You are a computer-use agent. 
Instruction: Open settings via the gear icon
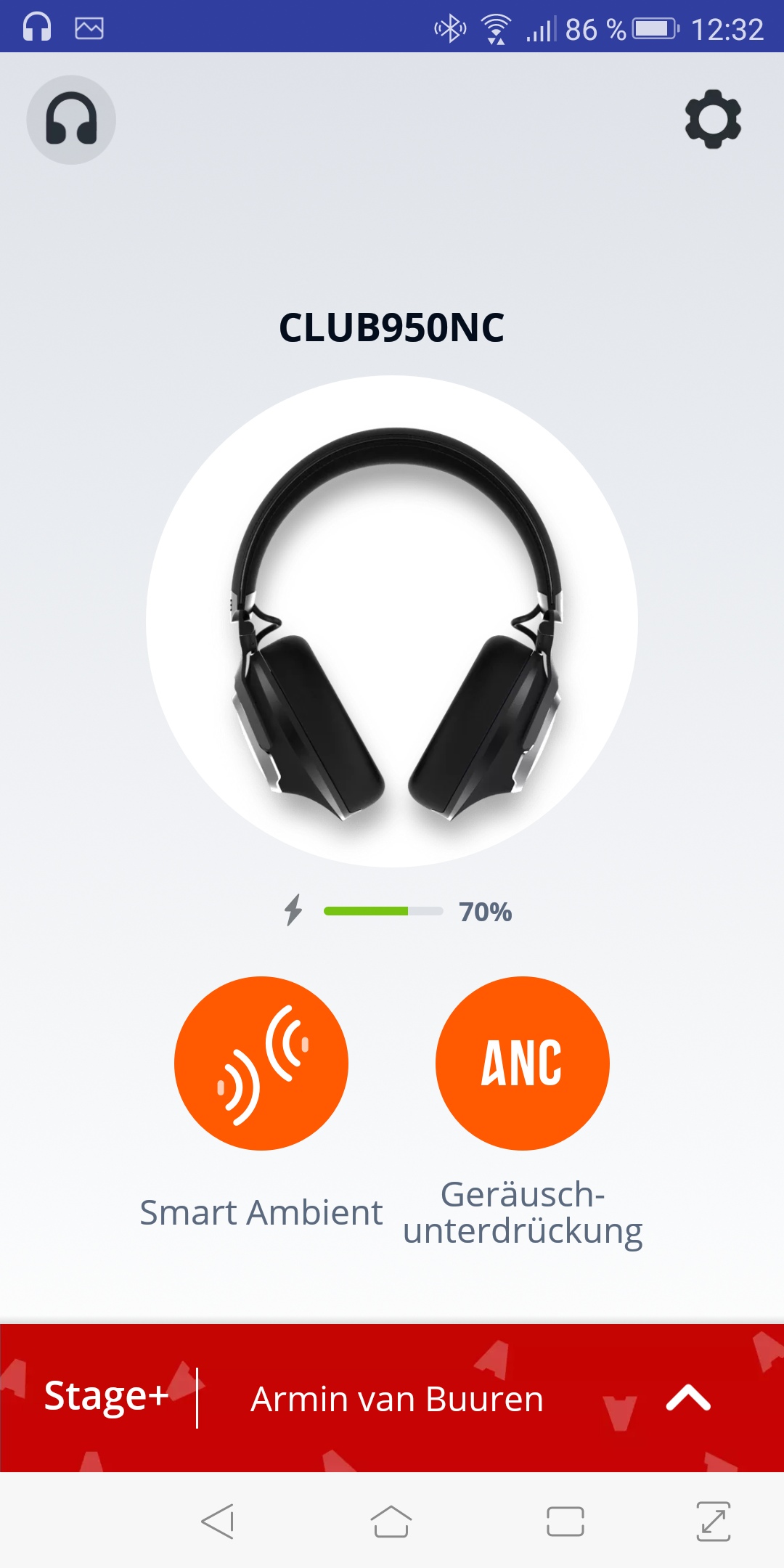coord(713,119)
